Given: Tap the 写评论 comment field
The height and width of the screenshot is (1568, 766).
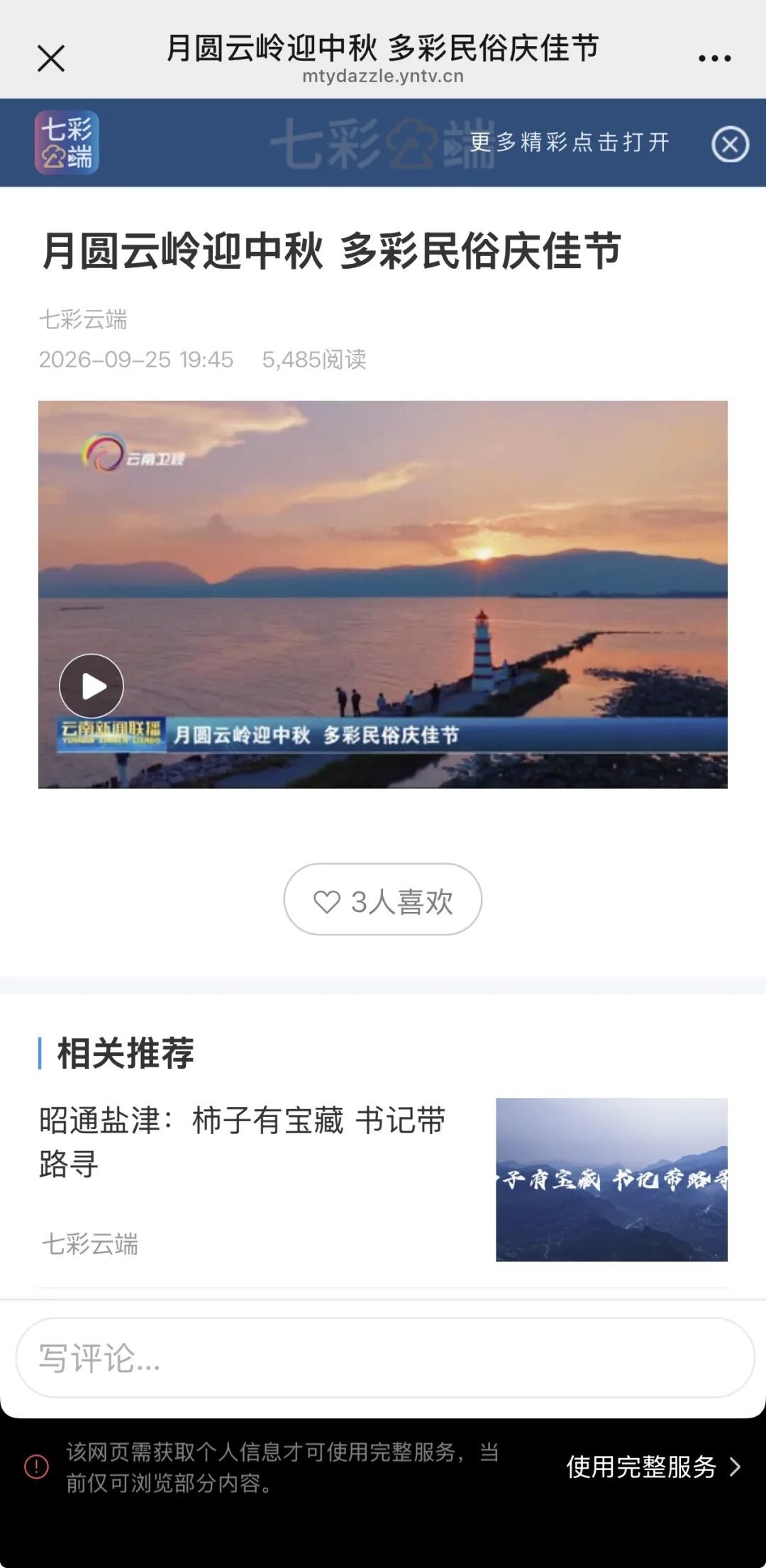Looking at the screenshot, I should (384, 1358).
